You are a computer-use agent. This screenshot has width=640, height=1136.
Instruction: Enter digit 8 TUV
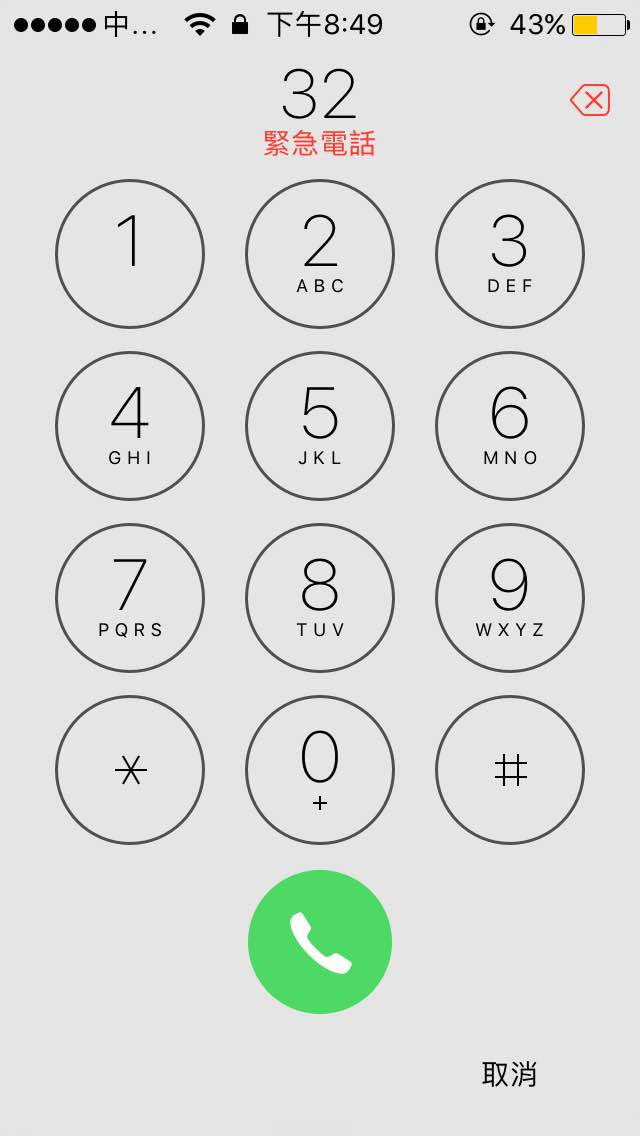pos(320,598)
